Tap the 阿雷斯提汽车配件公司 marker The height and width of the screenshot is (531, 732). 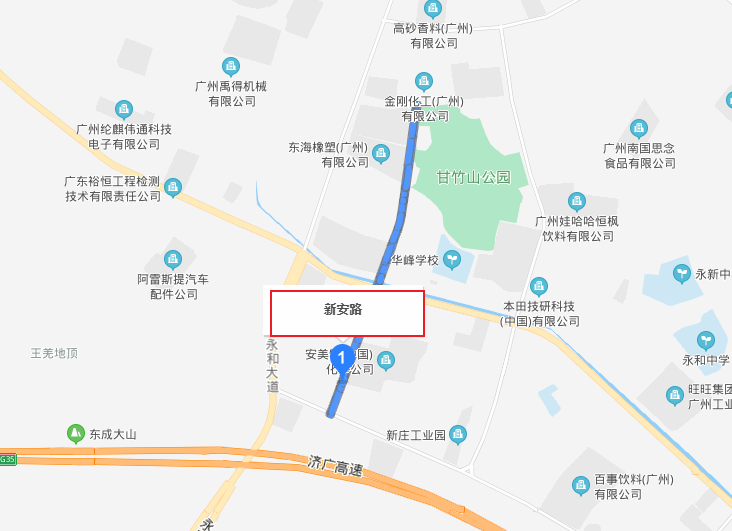(x=173, y=260)
